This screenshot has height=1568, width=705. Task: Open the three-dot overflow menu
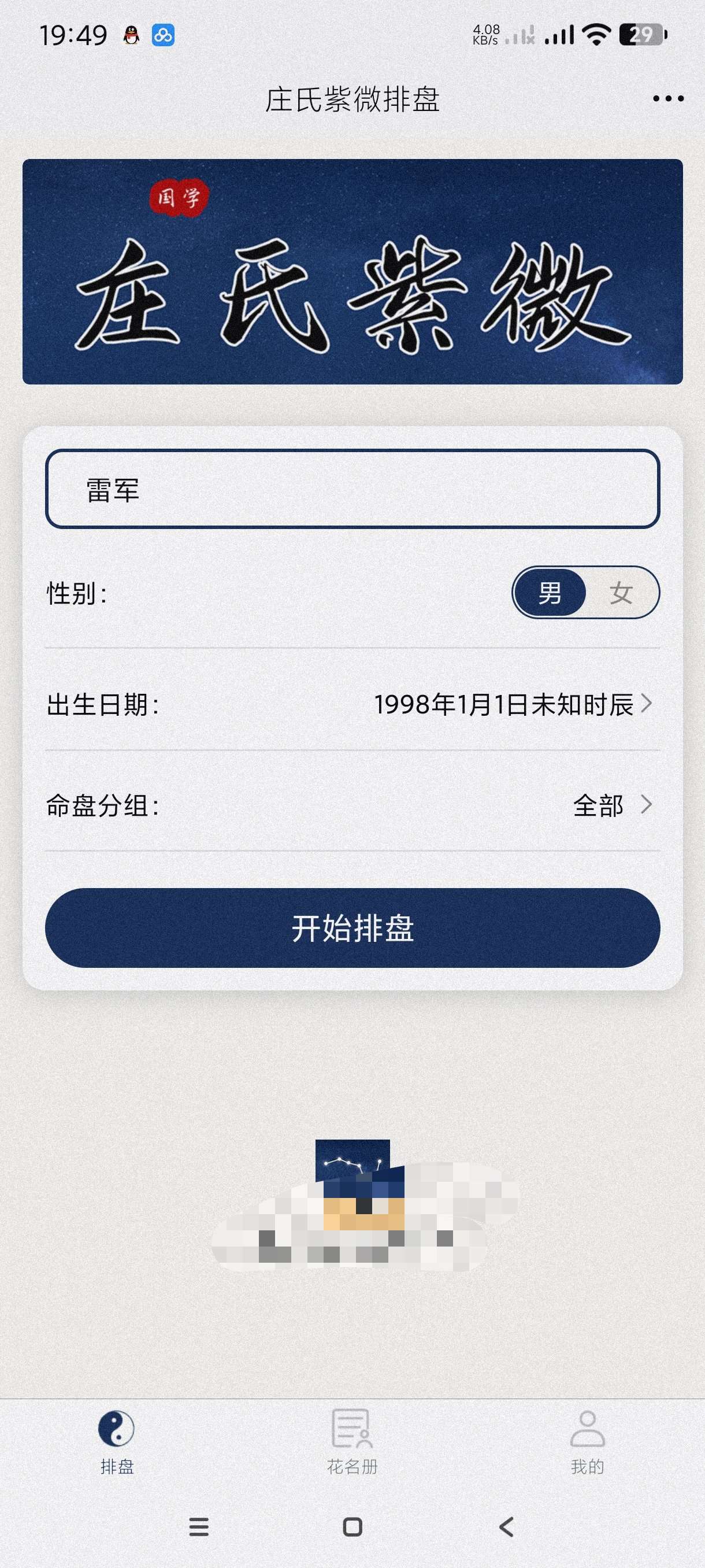click(x=667, y=99)
